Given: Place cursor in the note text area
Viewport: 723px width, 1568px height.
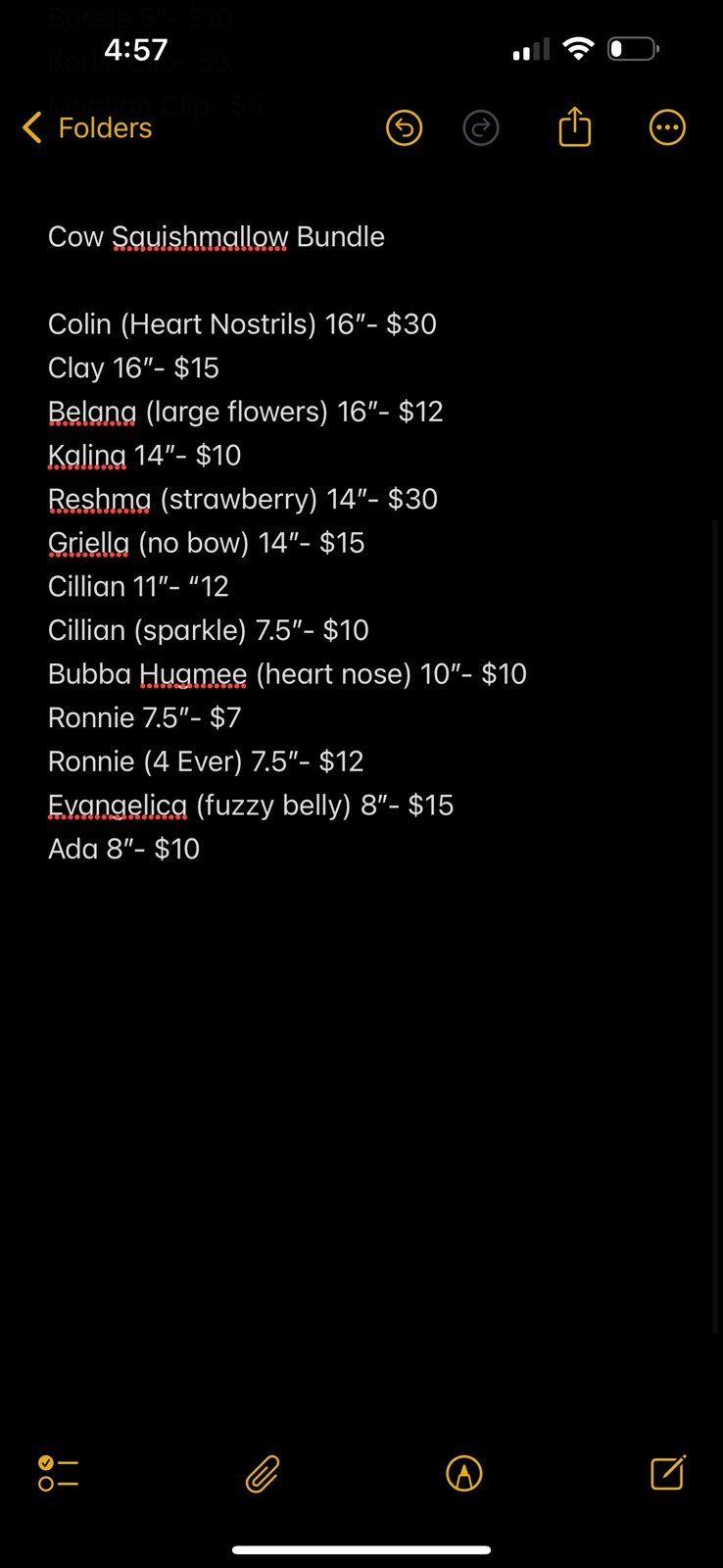Looking at the screenshot, I should [361, 784].
